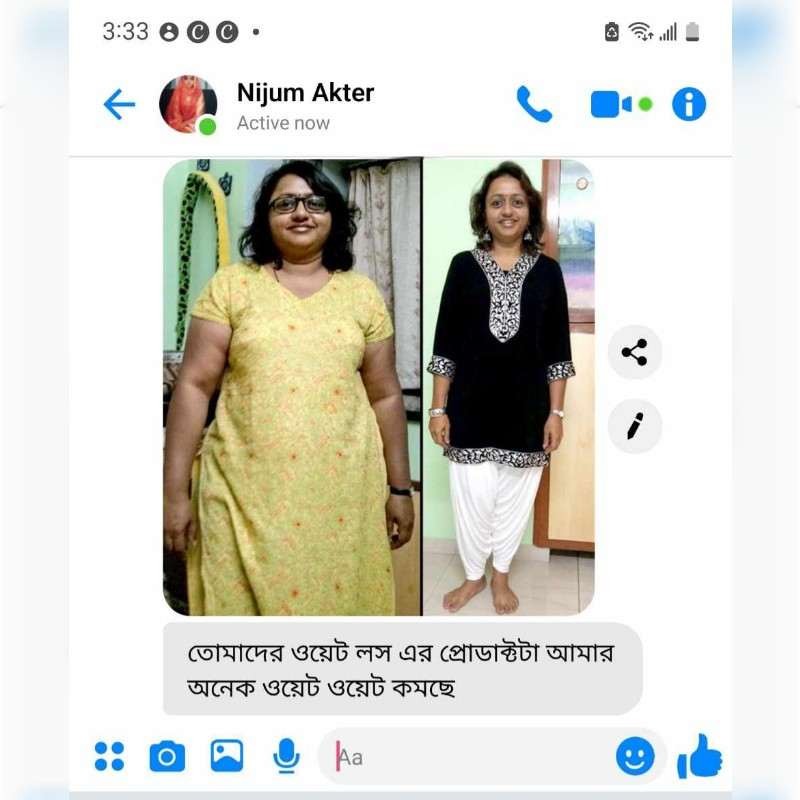Open more actions four-dot menu
This screenshot has width=800, height=800.
[x=109, y=756]
